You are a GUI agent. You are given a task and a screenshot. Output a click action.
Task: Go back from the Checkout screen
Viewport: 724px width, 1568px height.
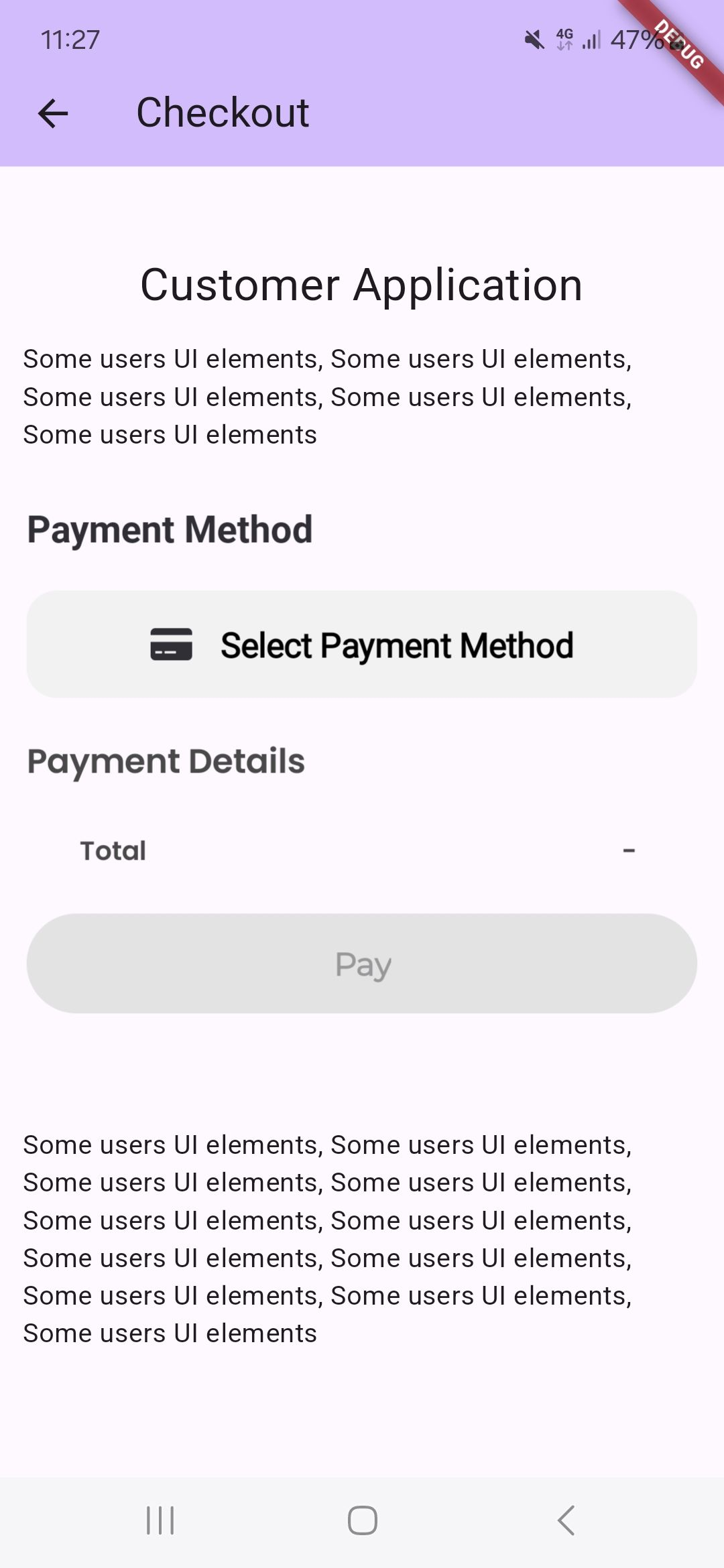(53, 113)
